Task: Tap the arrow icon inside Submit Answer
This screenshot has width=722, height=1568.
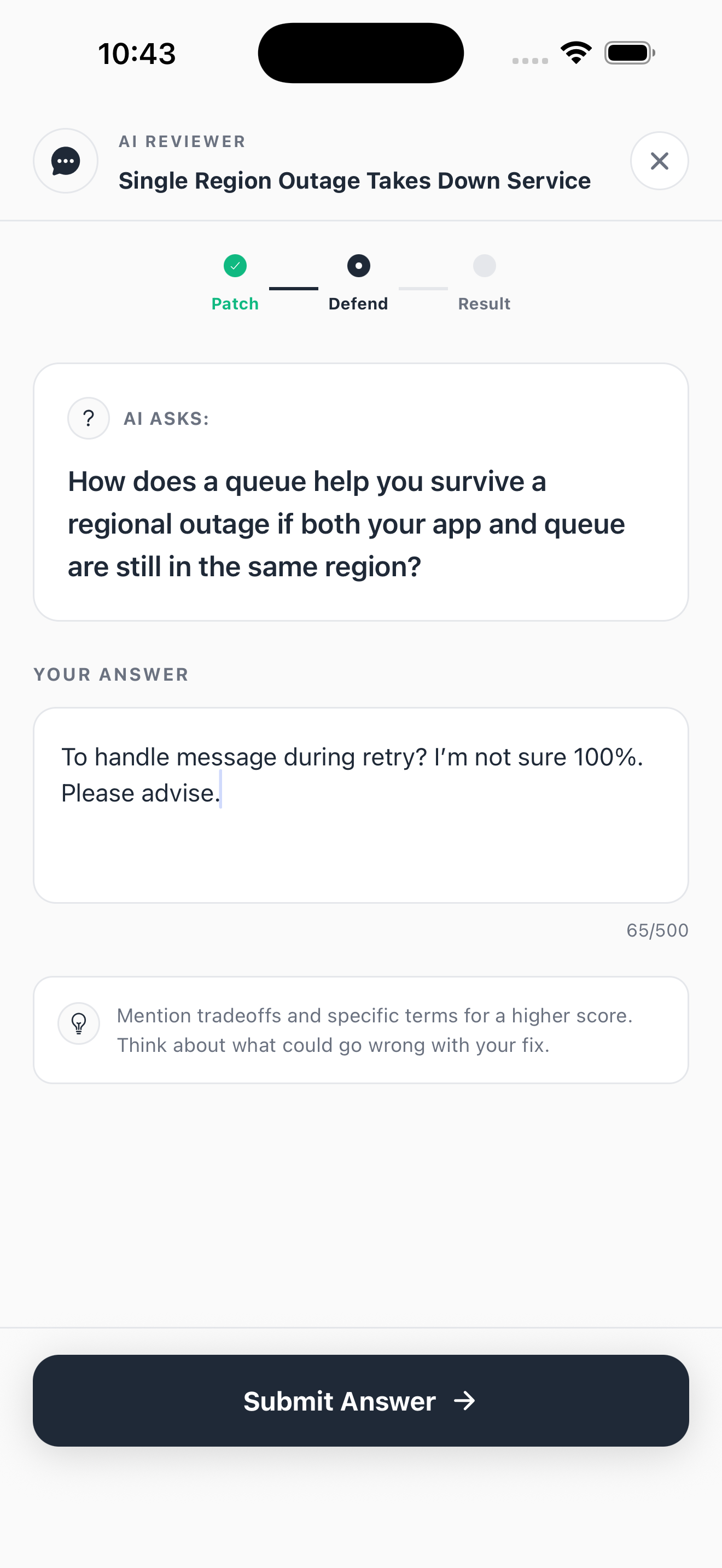Action: (x=465, y=1401)
